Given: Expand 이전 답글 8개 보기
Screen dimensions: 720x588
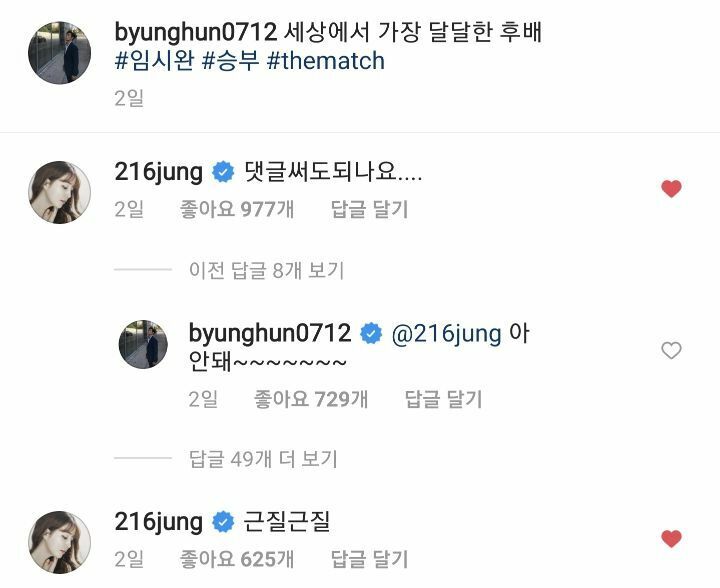Looking at the screenshot, I should pos(266,270).
